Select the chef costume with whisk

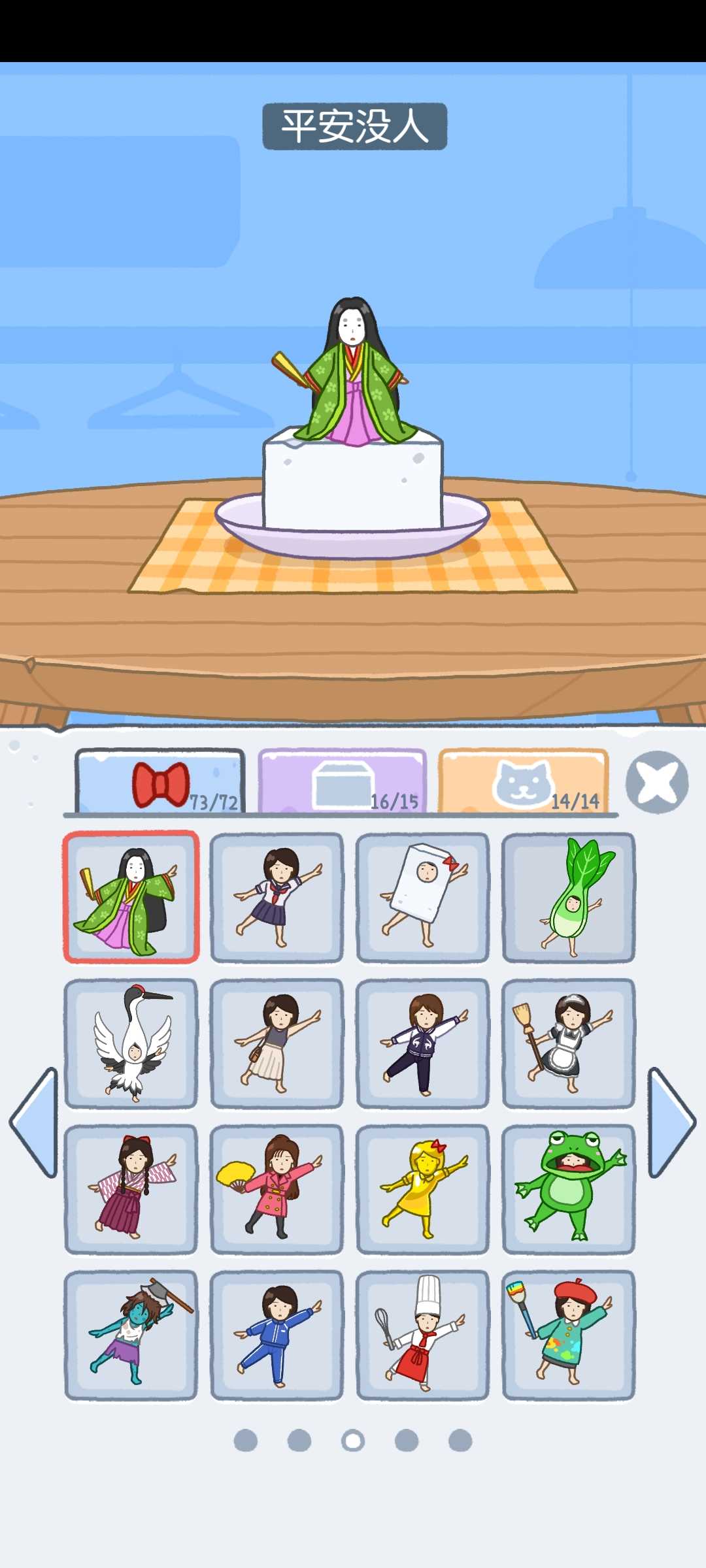422,1335
